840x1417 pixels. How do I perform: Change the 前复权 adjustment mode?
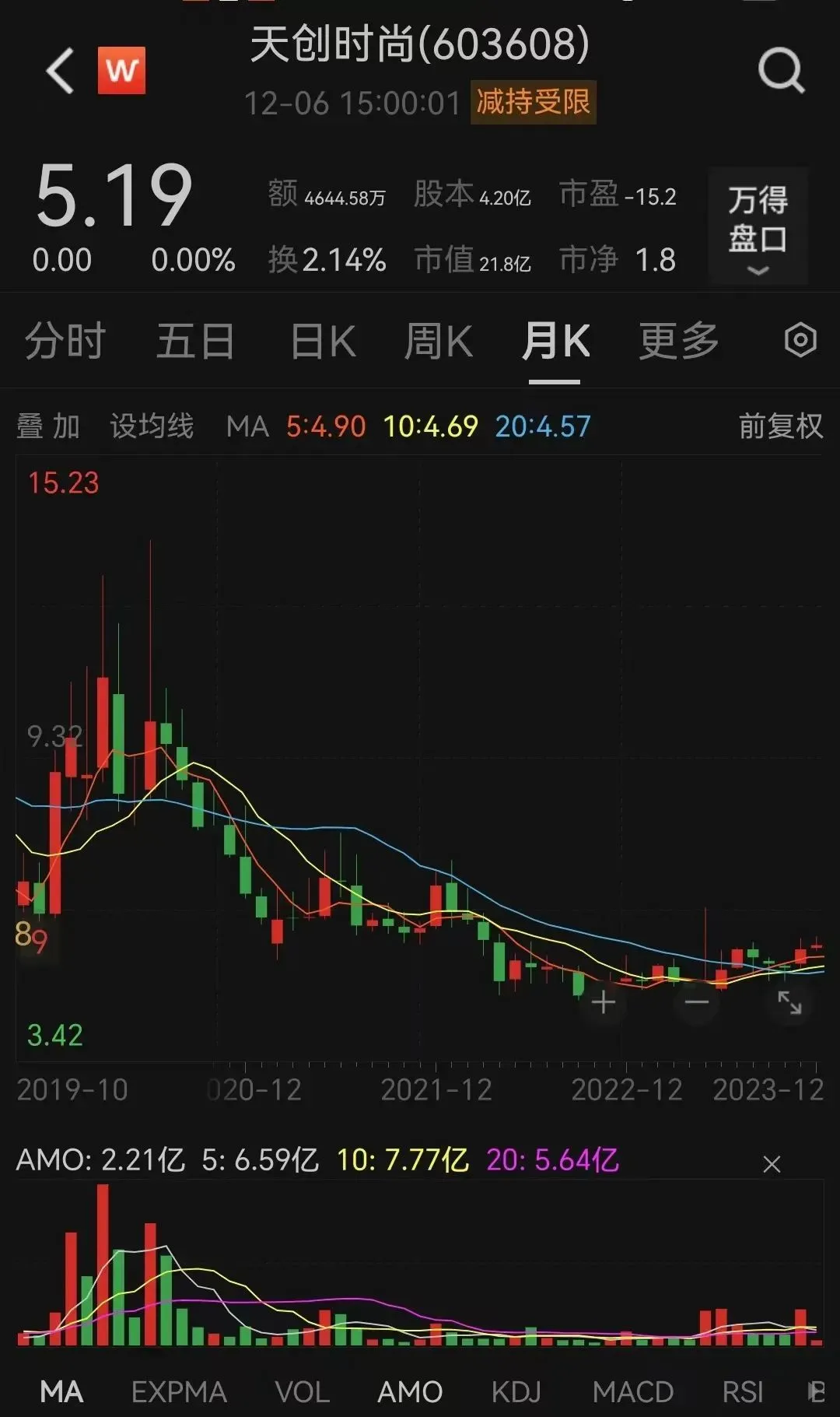[780, 426]
